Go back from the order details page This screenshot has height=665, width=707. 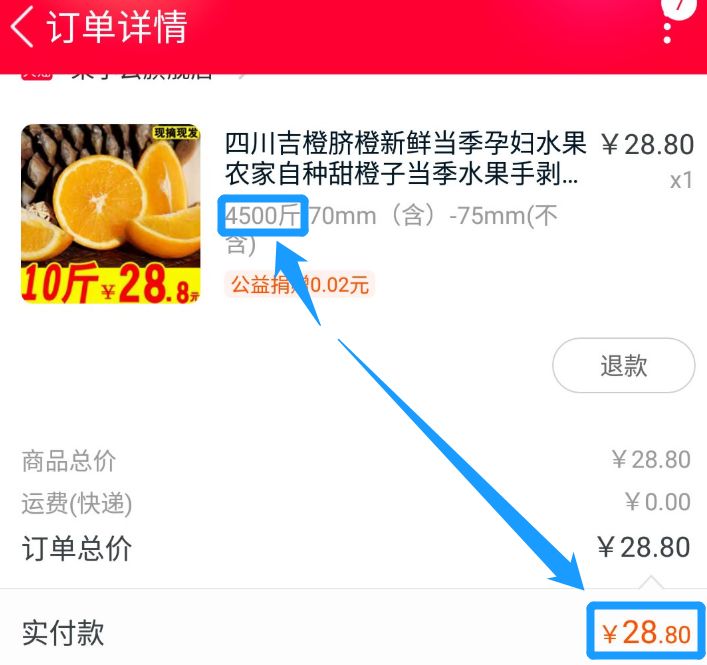tap(22, 27)
